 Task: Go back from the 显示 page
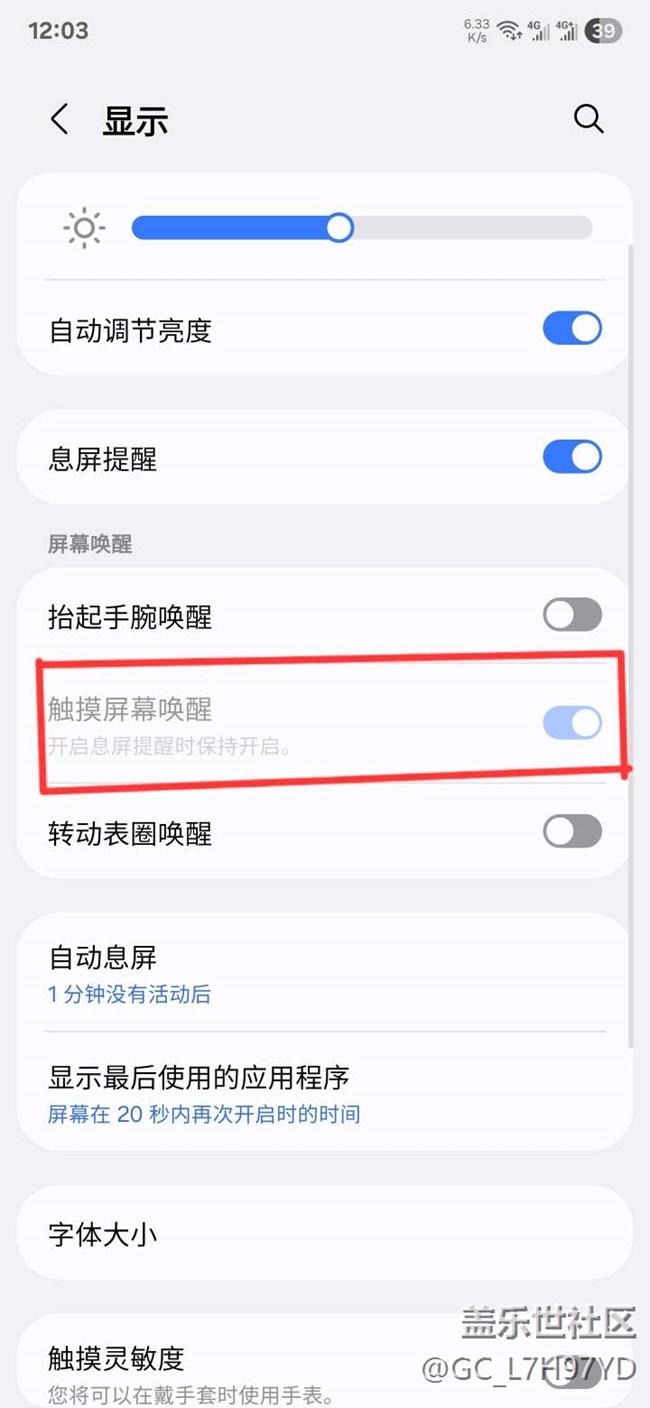[59, 121]
